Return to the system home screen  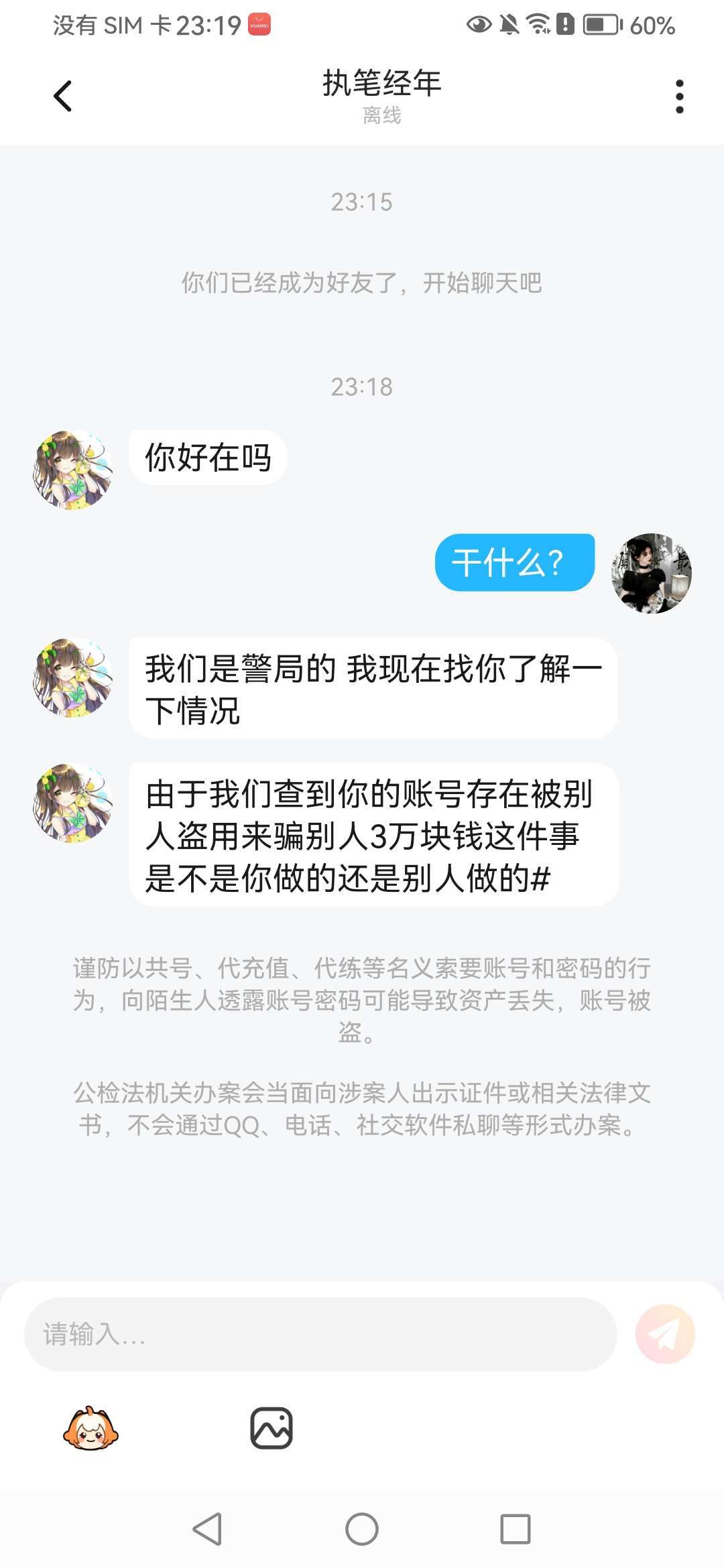362,1529
